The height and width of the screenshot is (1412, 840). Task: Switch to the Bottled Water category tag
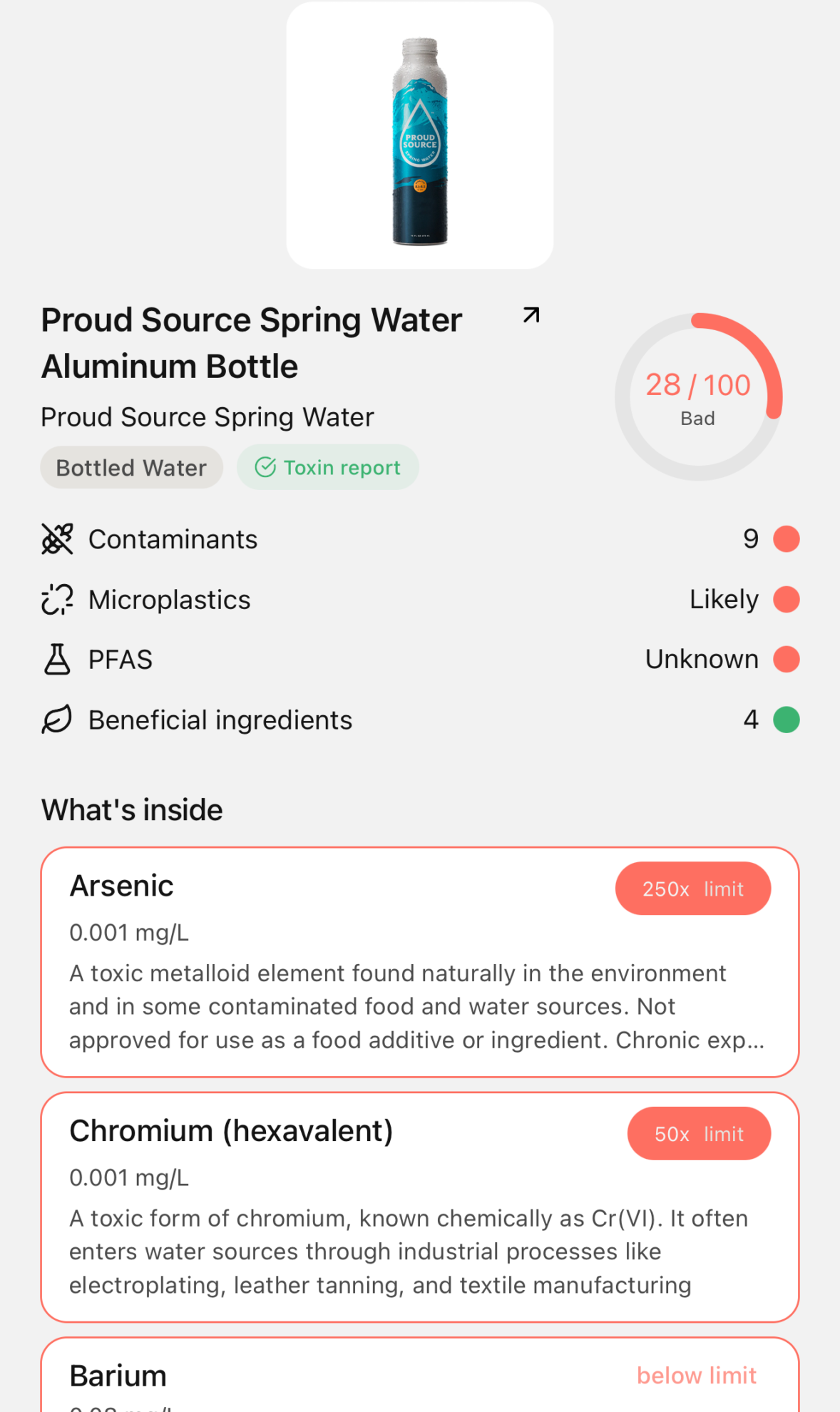click(131, 467)
